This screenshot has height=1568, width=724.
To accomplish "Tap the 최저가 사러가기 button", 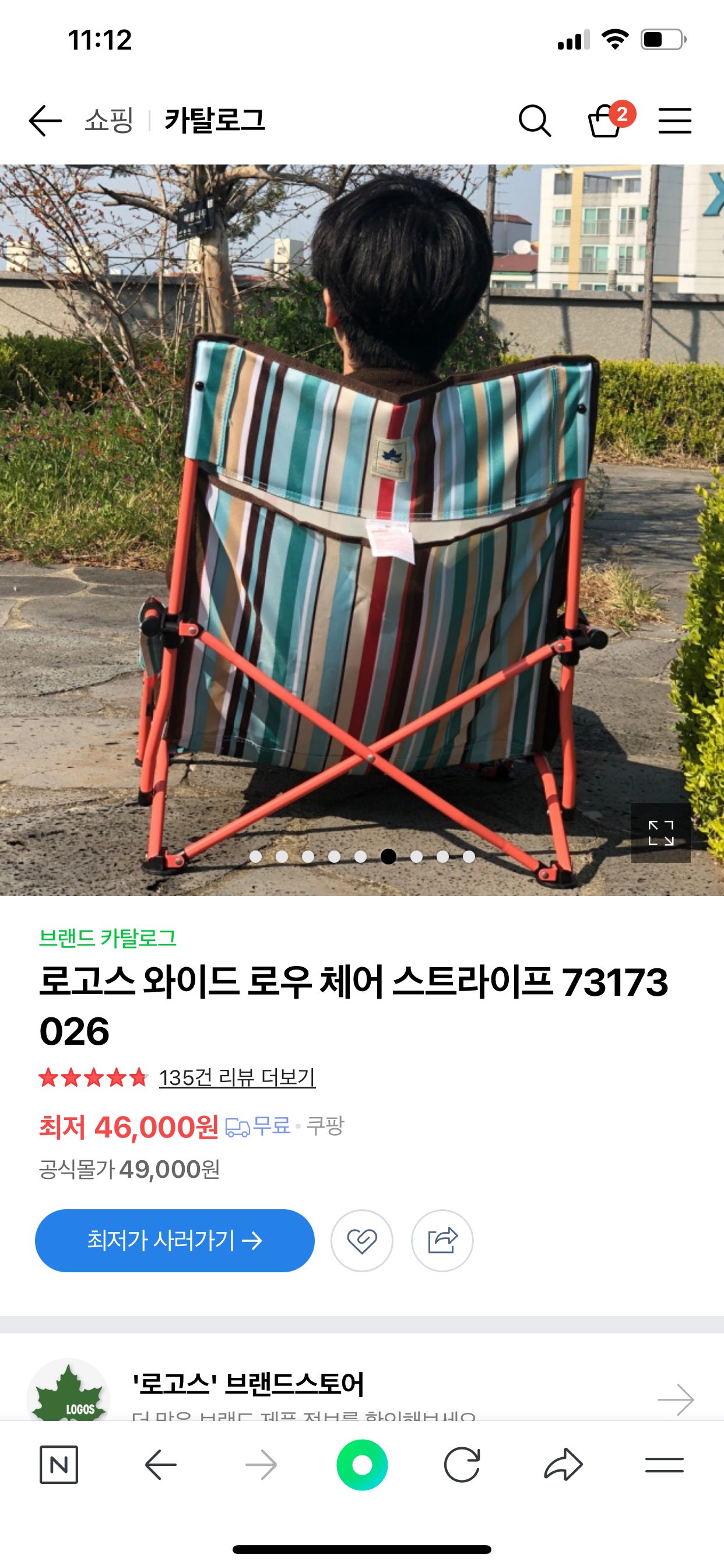I will point(175,1241).
